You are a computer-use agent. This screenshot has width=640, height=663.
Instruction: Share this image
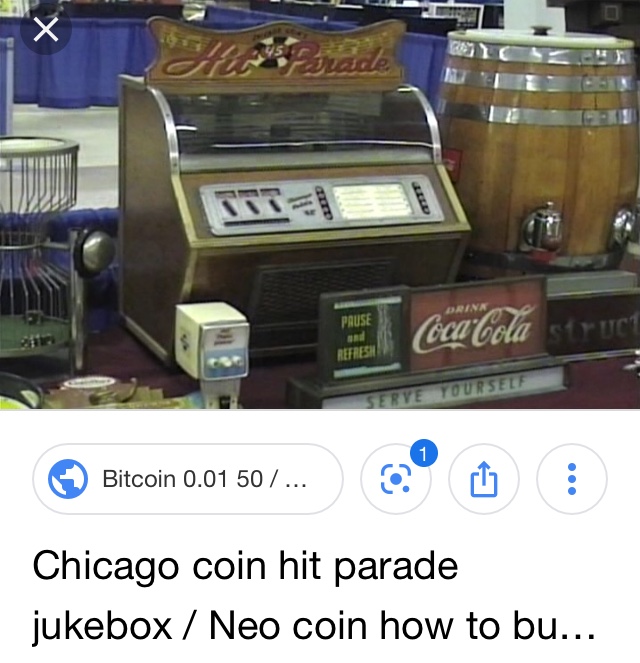pos(483,479)
